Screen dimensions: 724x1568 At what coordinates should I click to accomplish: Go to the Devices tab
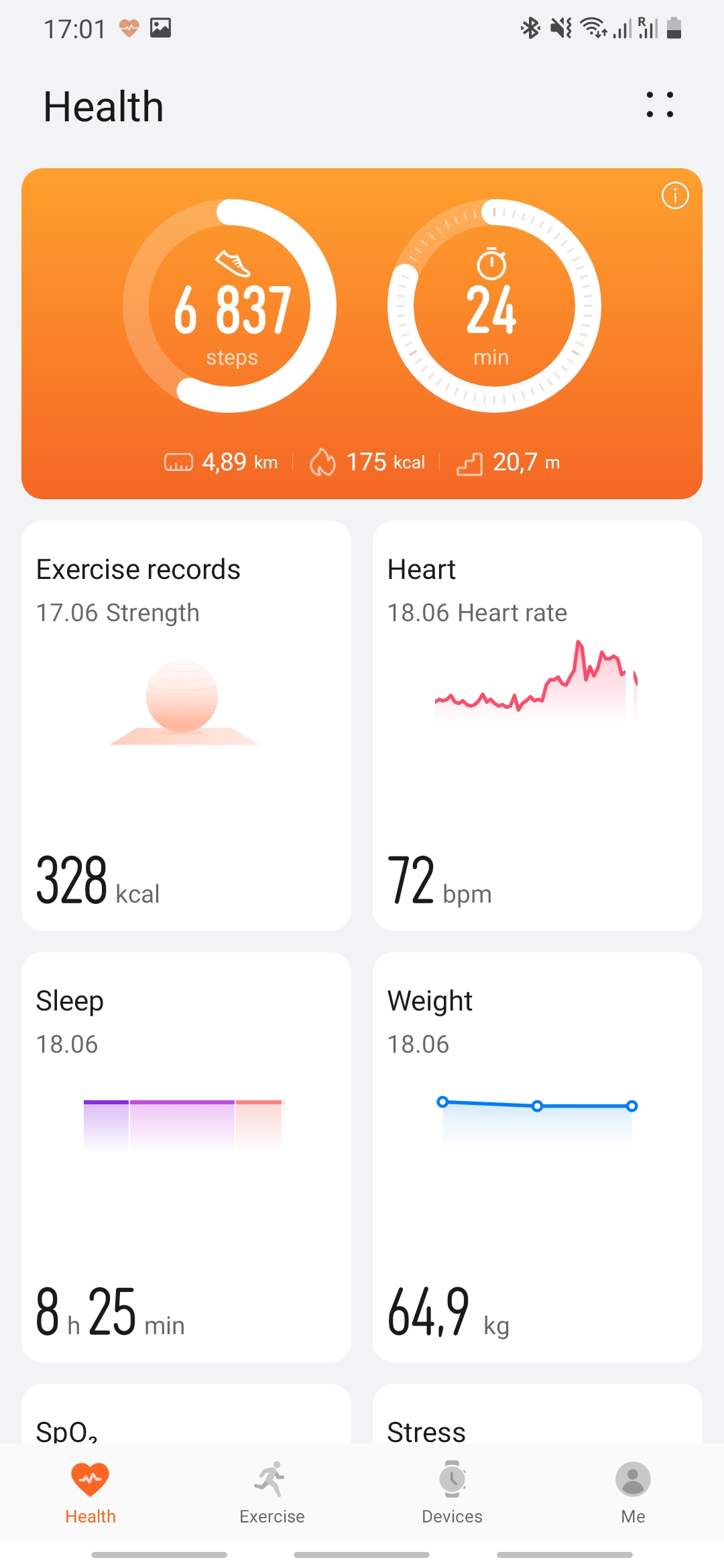[452, 1493]
